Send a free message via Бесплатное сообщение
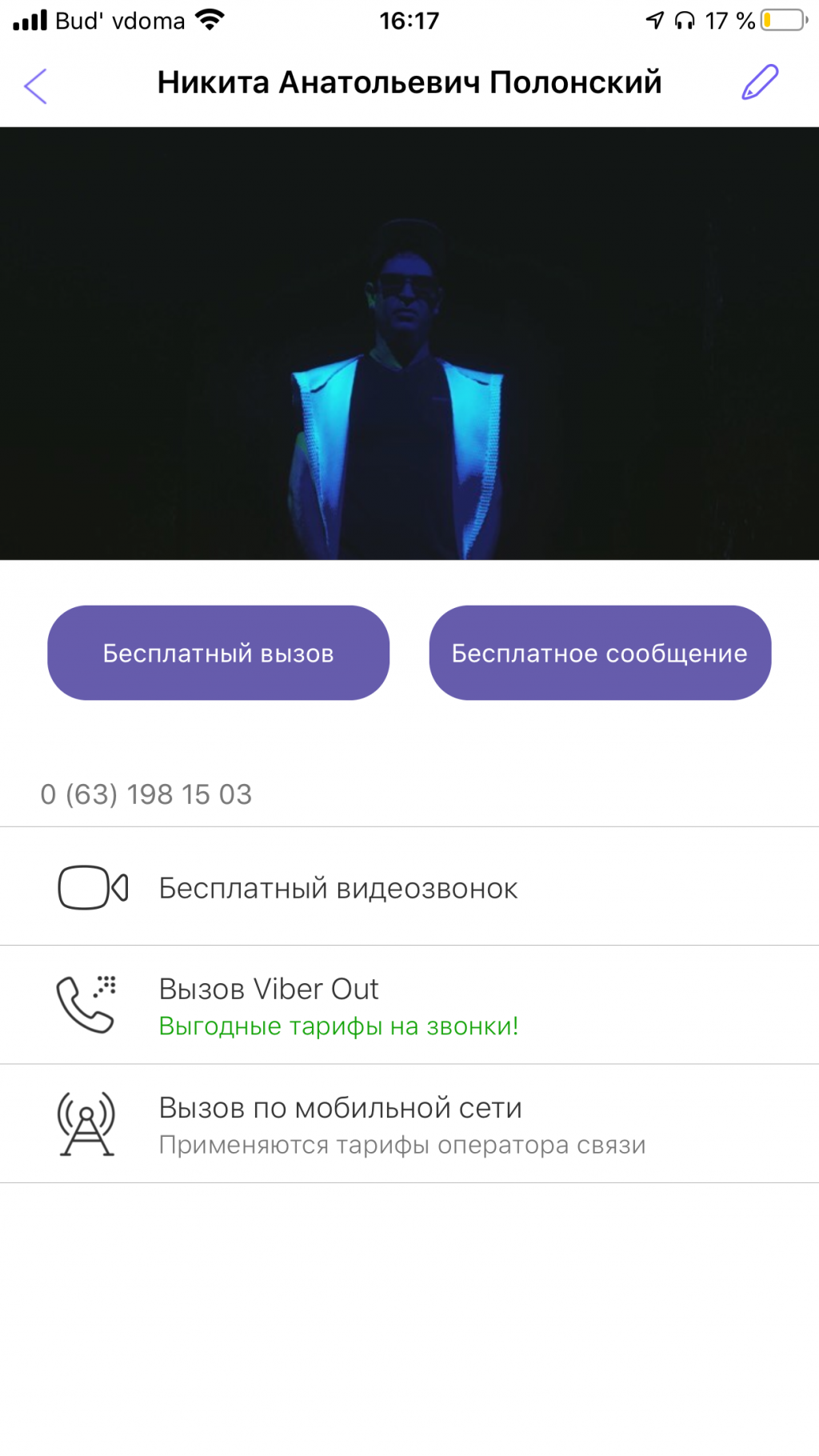This screenshot has width=819, height=1456. coord(600,653)
